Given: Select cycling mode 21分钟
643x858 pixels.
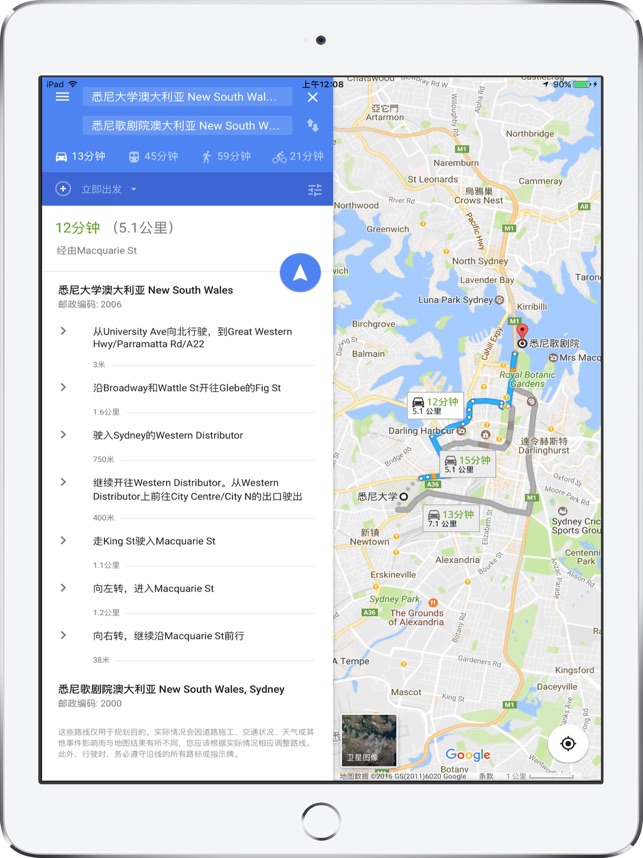Looking at the screenshot, I should tap(298, 157).
